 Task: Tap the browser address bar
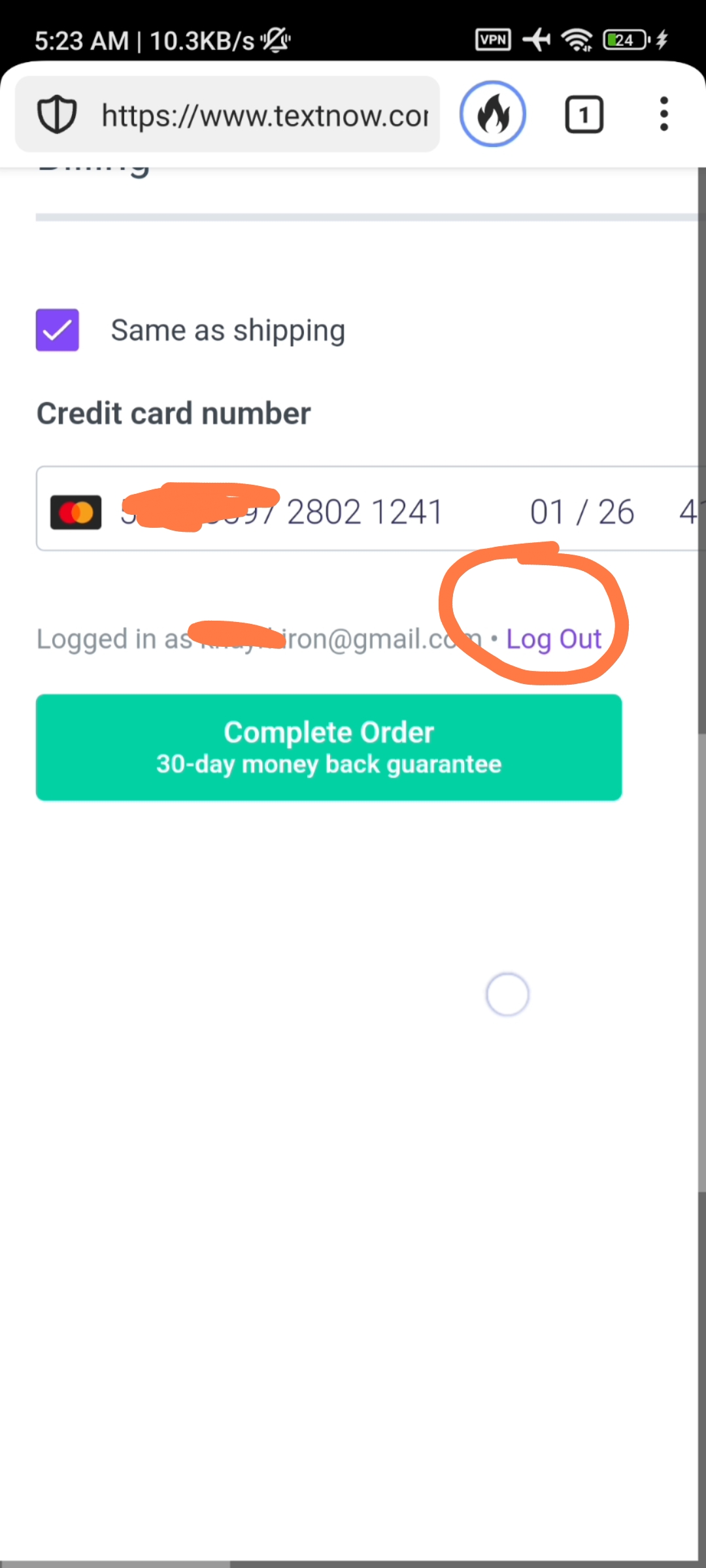pos(264,116)
